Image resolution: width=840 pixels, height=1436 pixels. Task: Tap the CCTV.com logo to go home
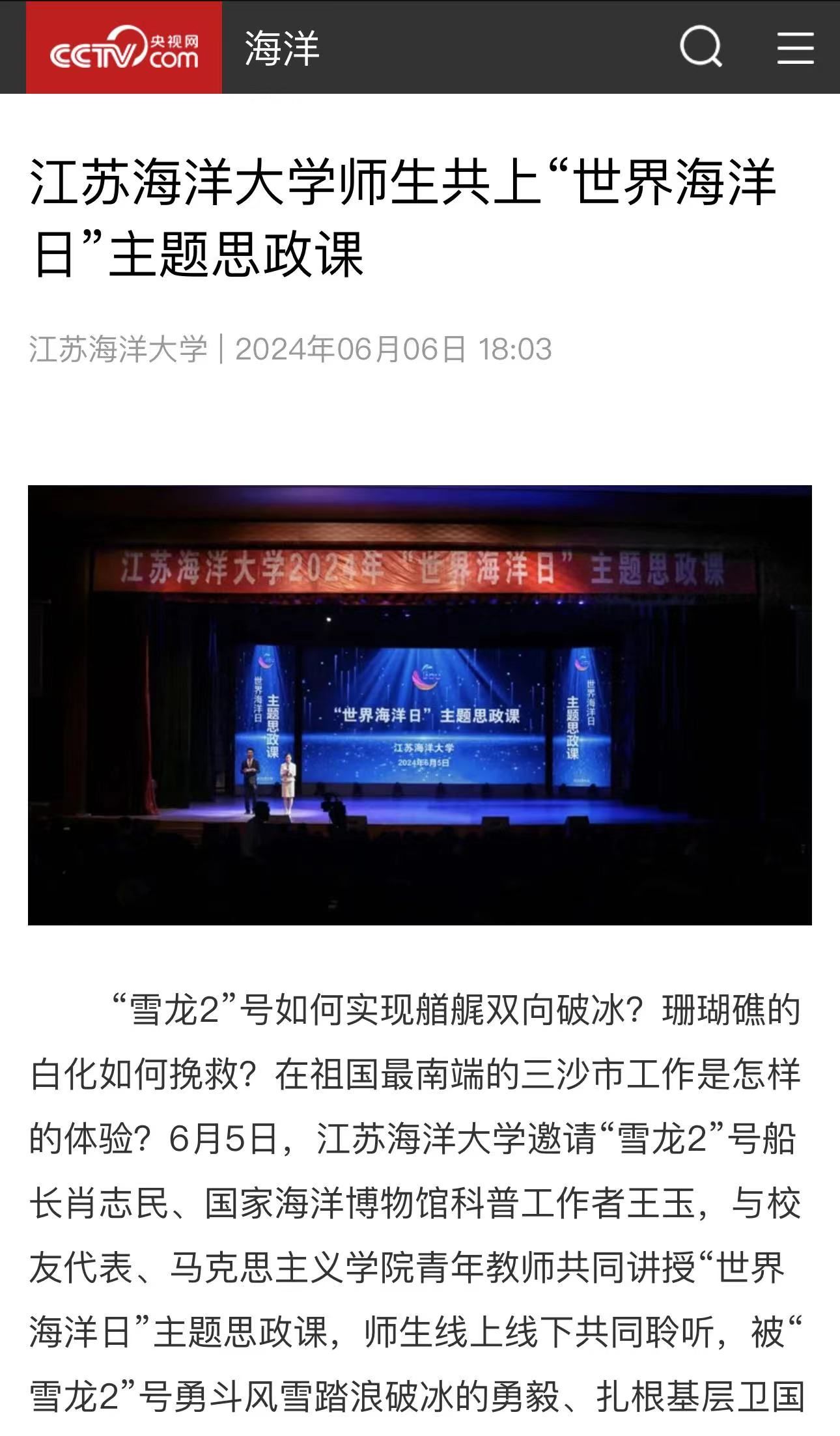[124, 48]
